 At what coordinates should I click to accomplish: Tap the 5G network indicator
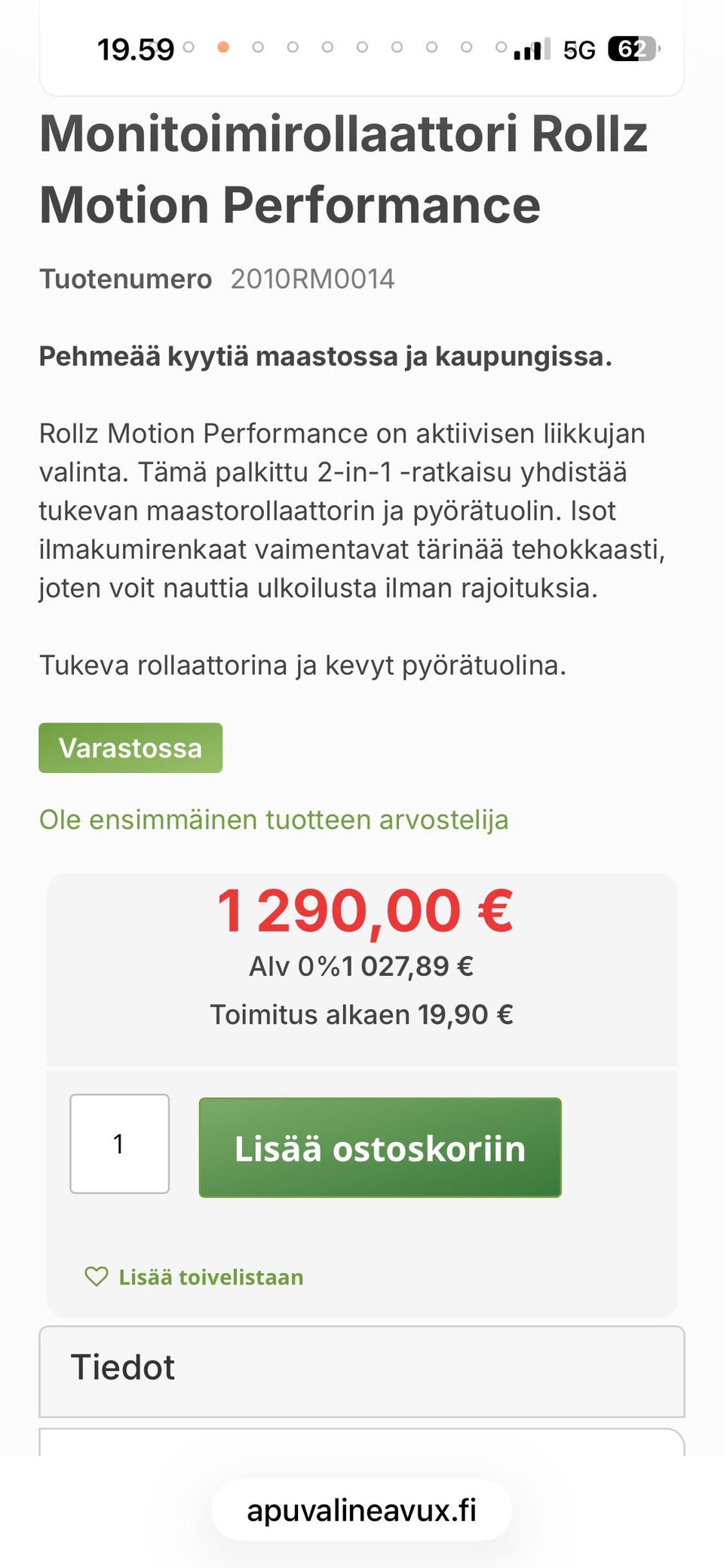pos(578,48)
